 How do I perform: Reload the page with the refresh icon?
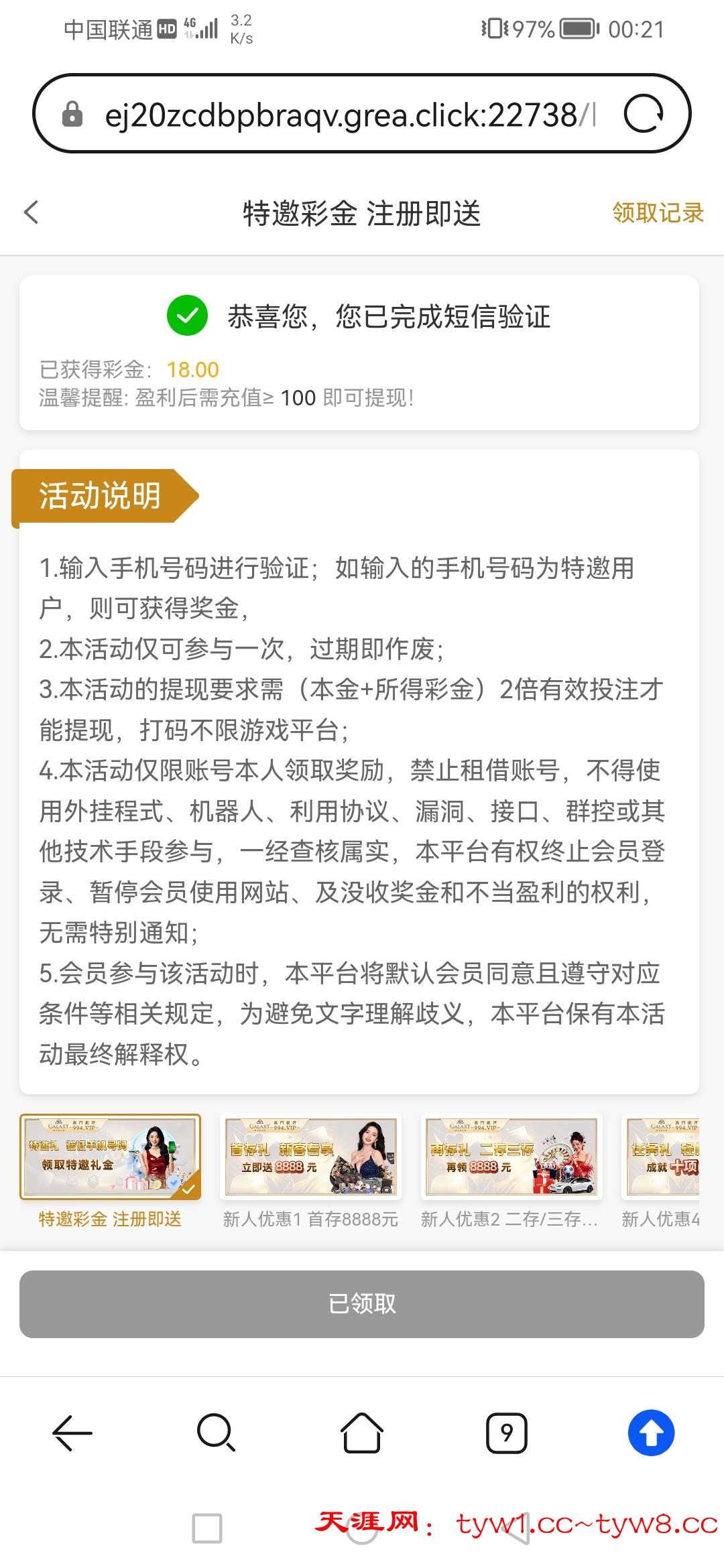[x=643, y=114]
